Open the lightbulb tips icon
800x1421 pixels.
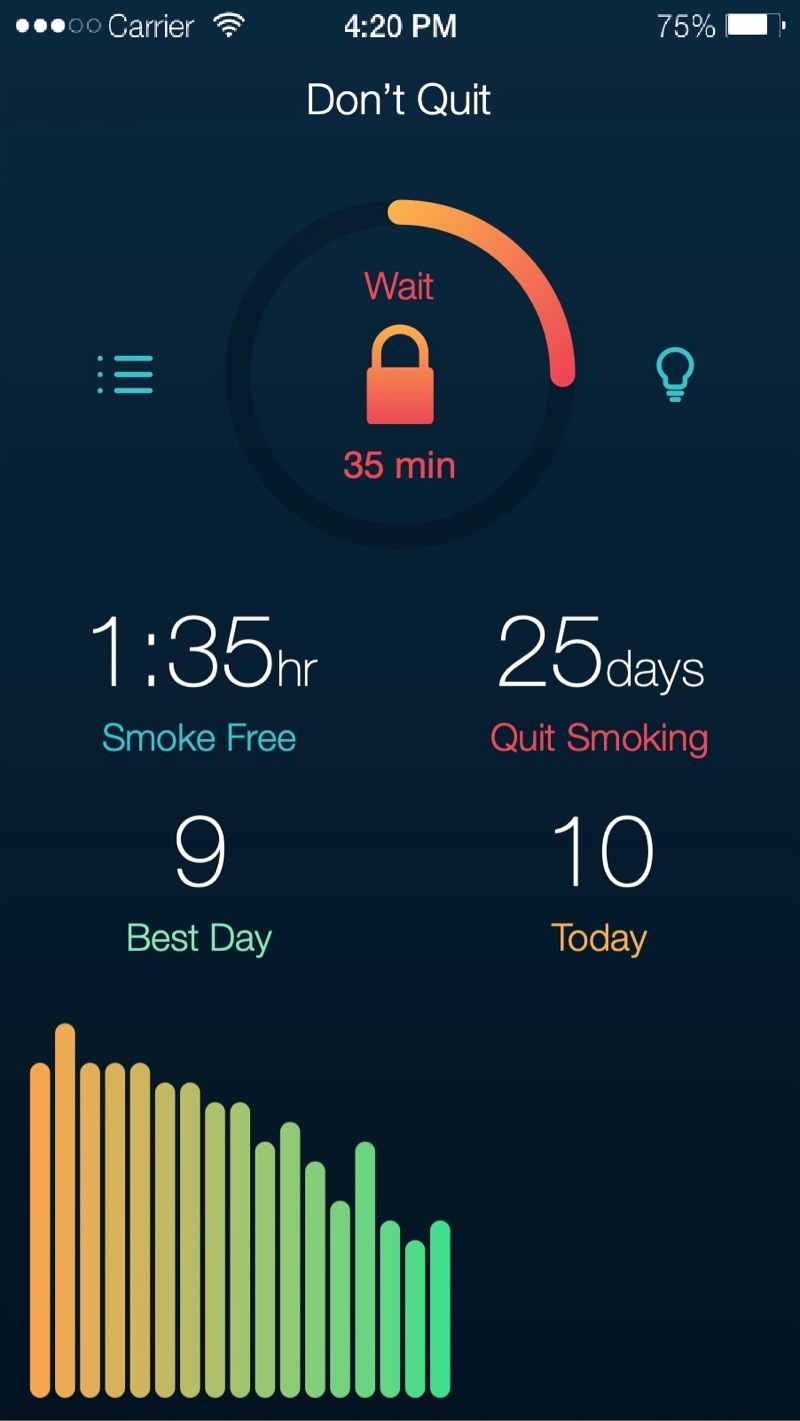pyautogui.click(x=675, y=375)
